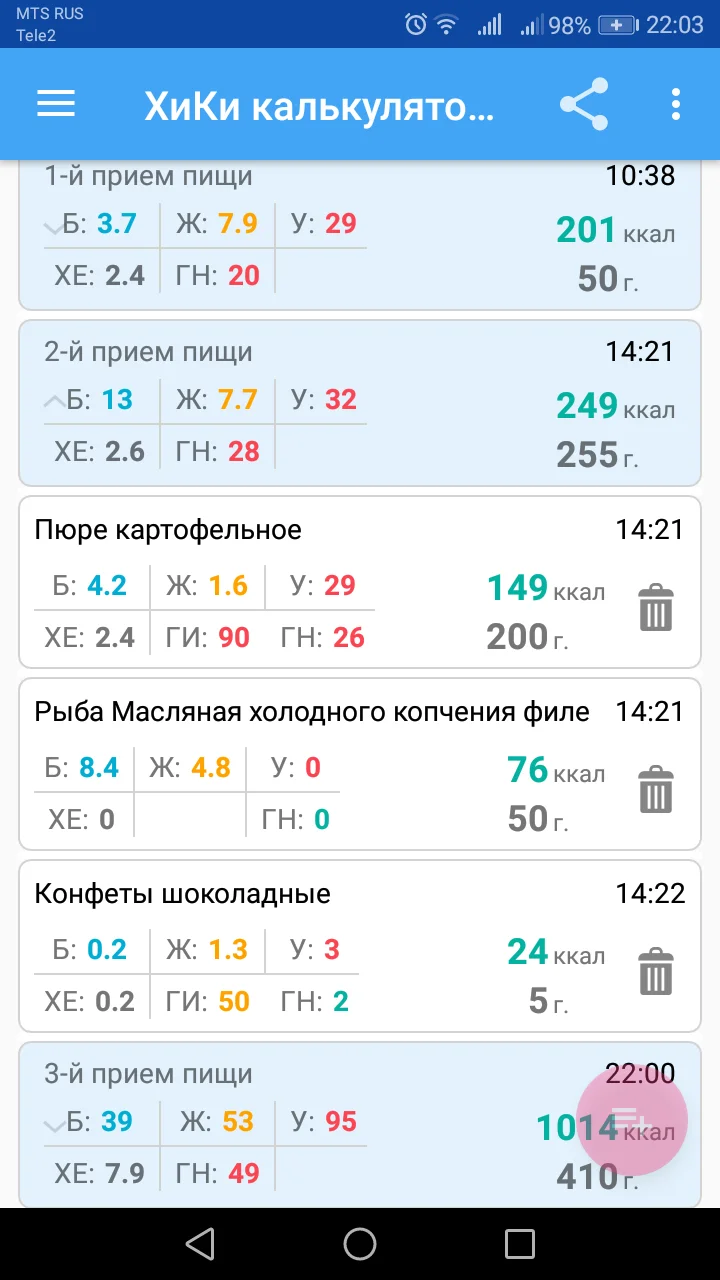
Task: Tap the pink floating add-entry button
Action: [633, 1120]
